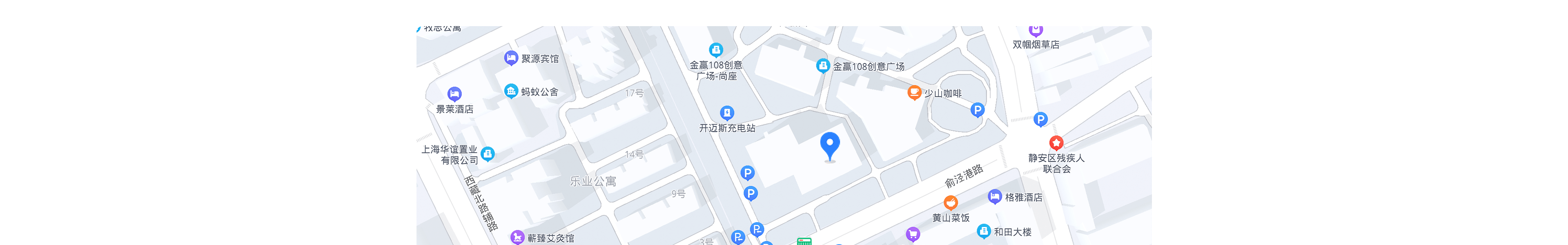The height and width of the screenshot is (245, 1568).
Task: Select the 双帼烟草店 shop marker
Action: point(1036,30)
